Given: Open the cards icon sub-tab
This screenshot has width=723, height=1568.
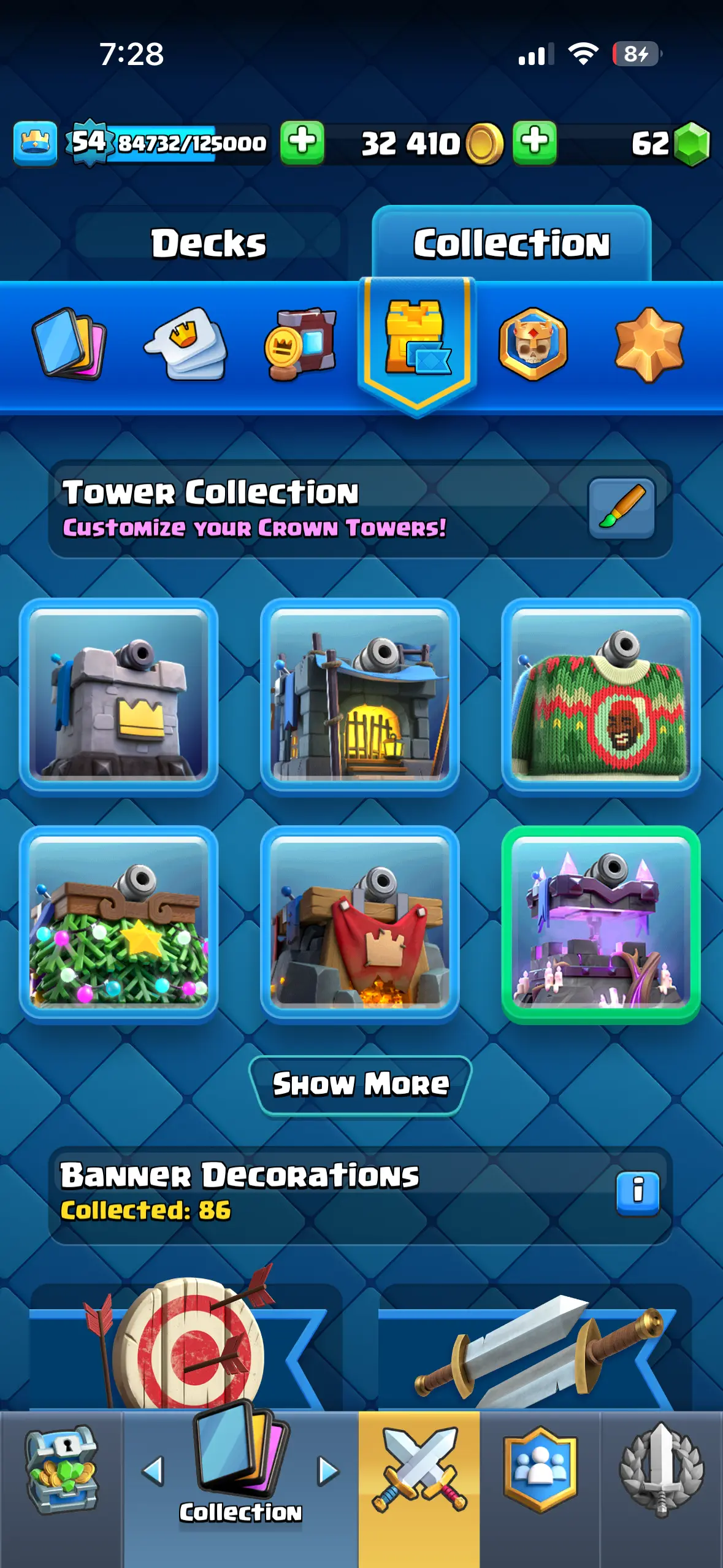Looking at the screenshot, I should tap(69, 344).
